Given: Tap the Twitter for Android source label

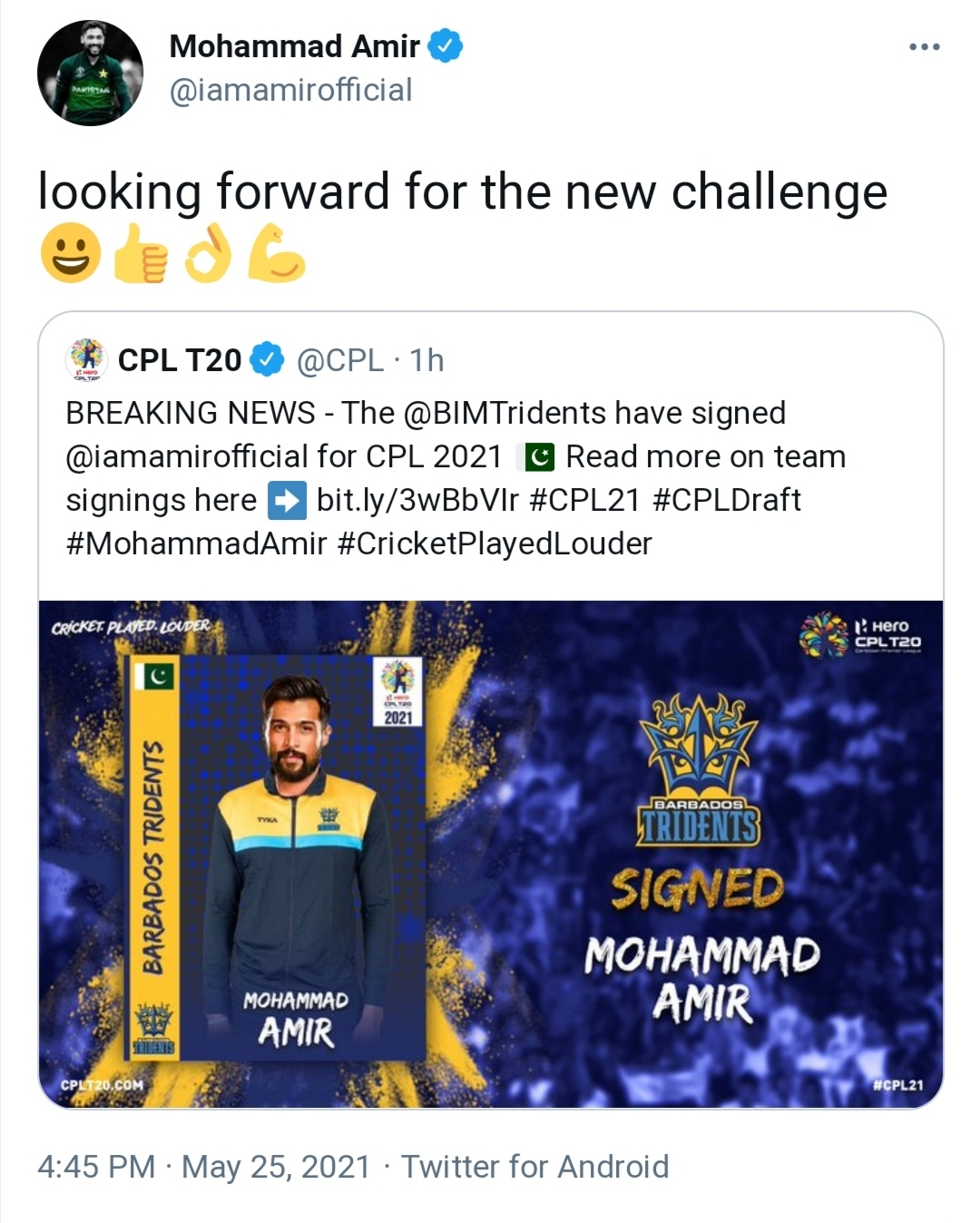Looking at the screenshot, I should point(534,1166).
